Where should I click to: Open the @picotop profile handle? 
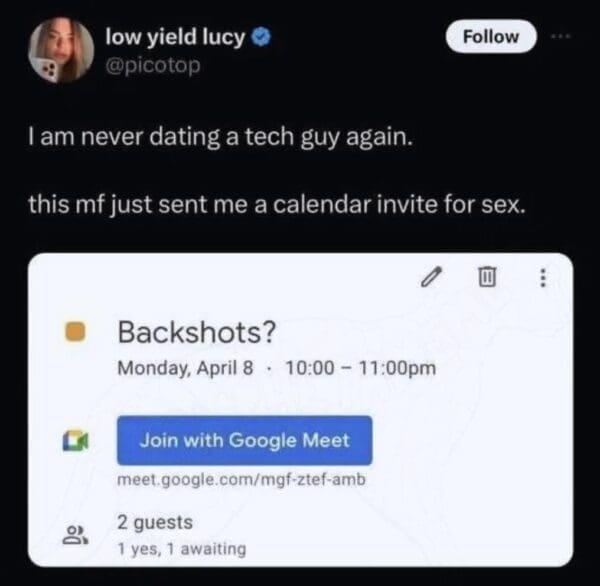click(x=152, y=65)
